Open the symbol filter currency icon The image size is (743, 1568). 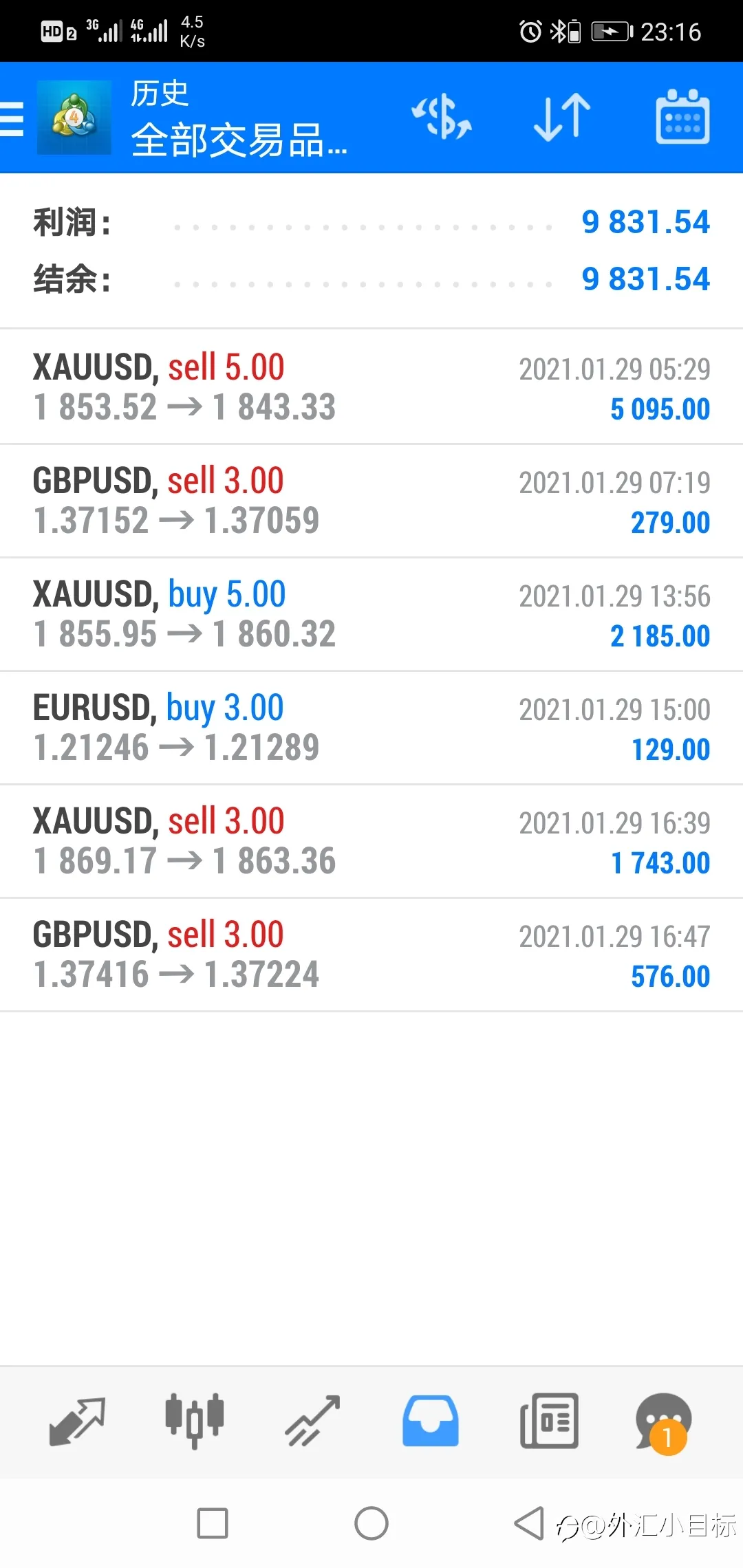pos(442,117)
